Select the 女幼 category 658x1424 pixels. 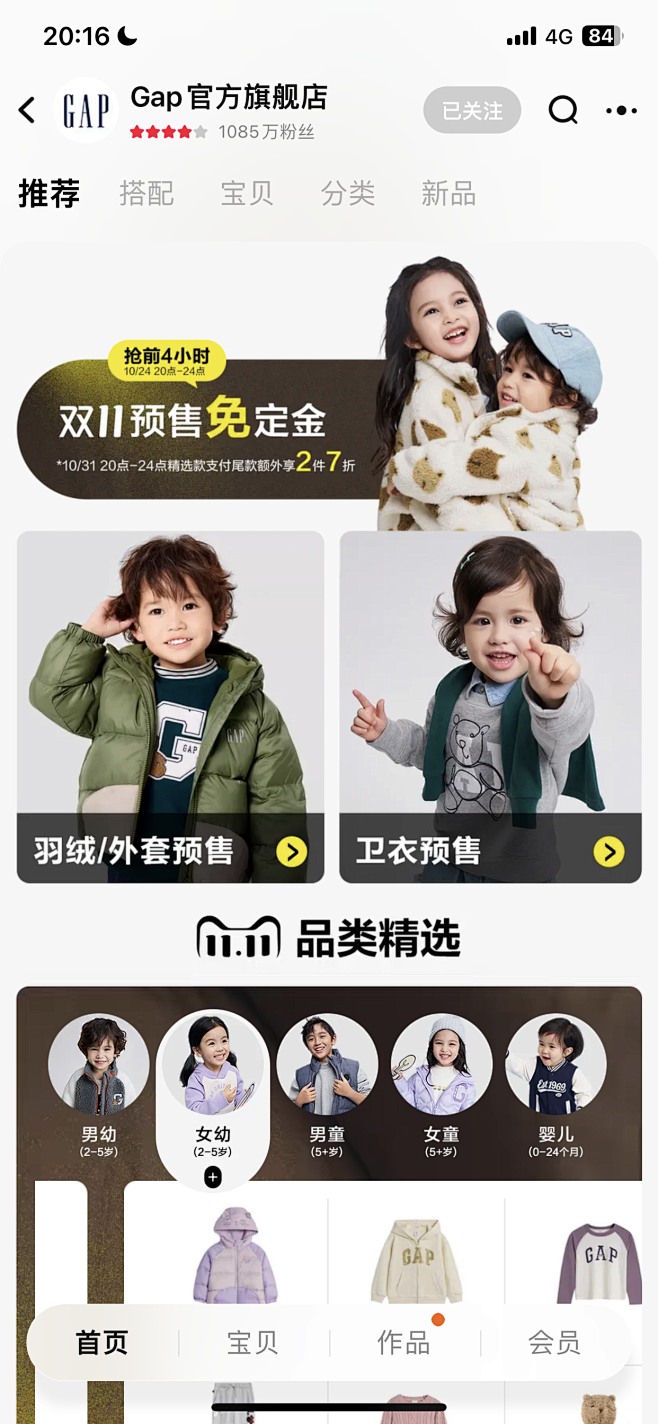(x=213, y=1090)
